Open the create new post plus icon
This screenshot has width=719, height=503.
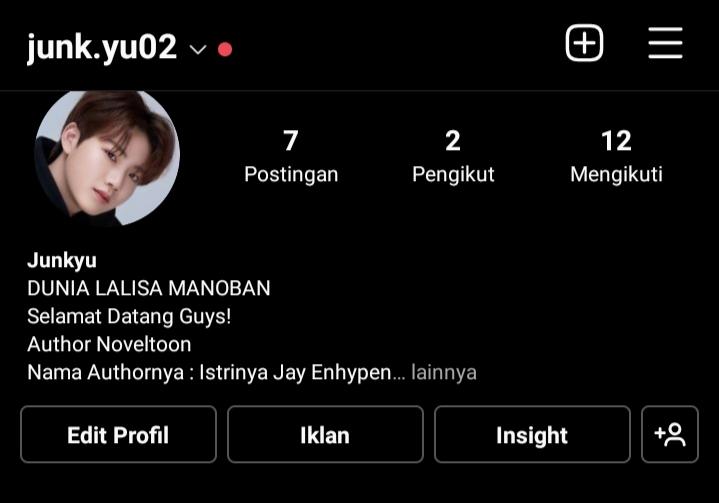point(584,44)
